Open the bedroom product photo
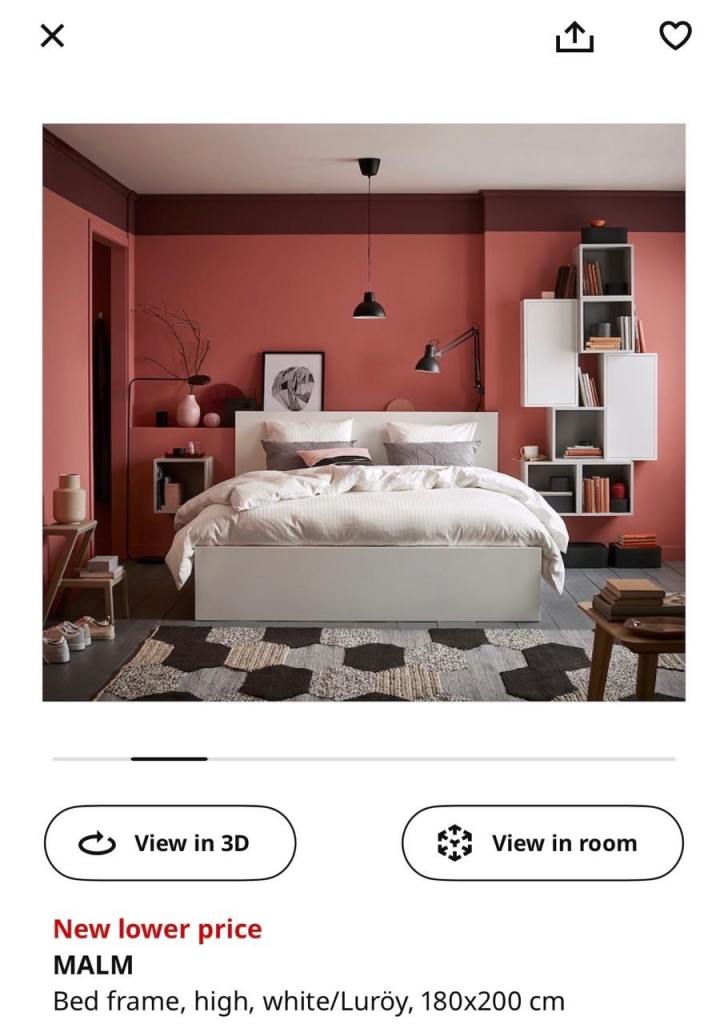 tap(364, 412)
